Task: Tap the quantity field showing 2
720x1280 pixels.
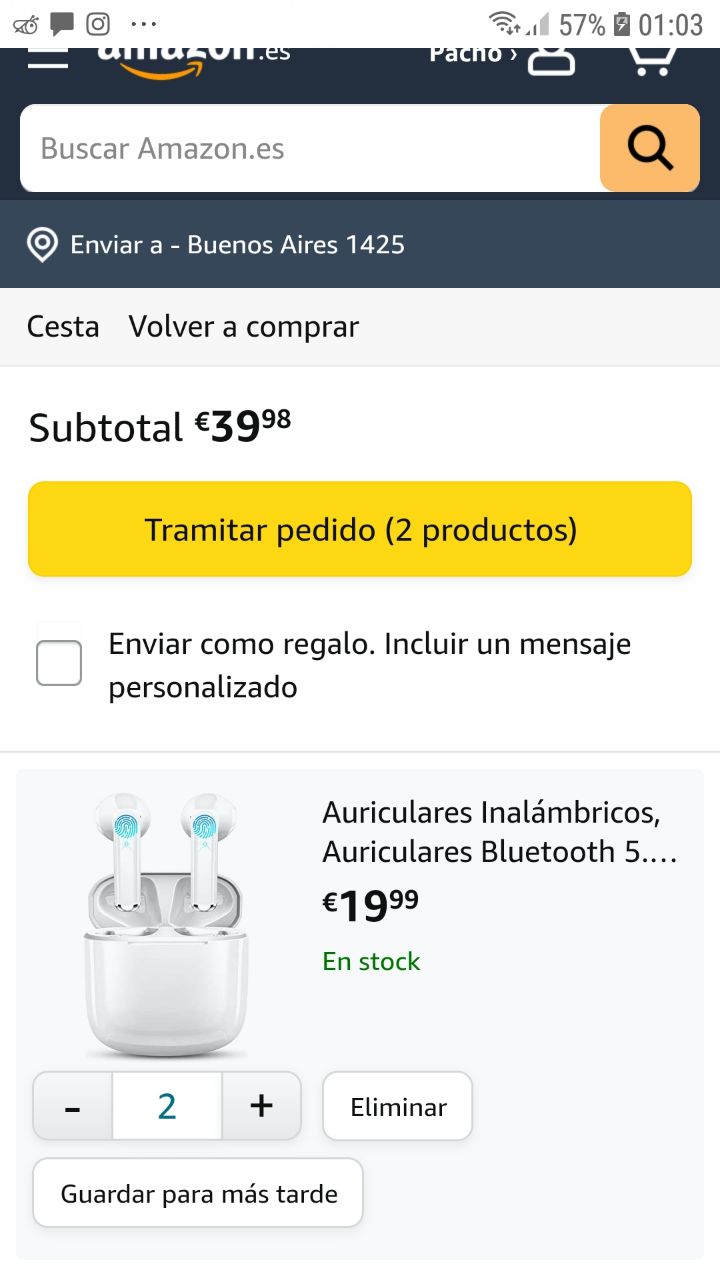Action: pos(167,1106)
